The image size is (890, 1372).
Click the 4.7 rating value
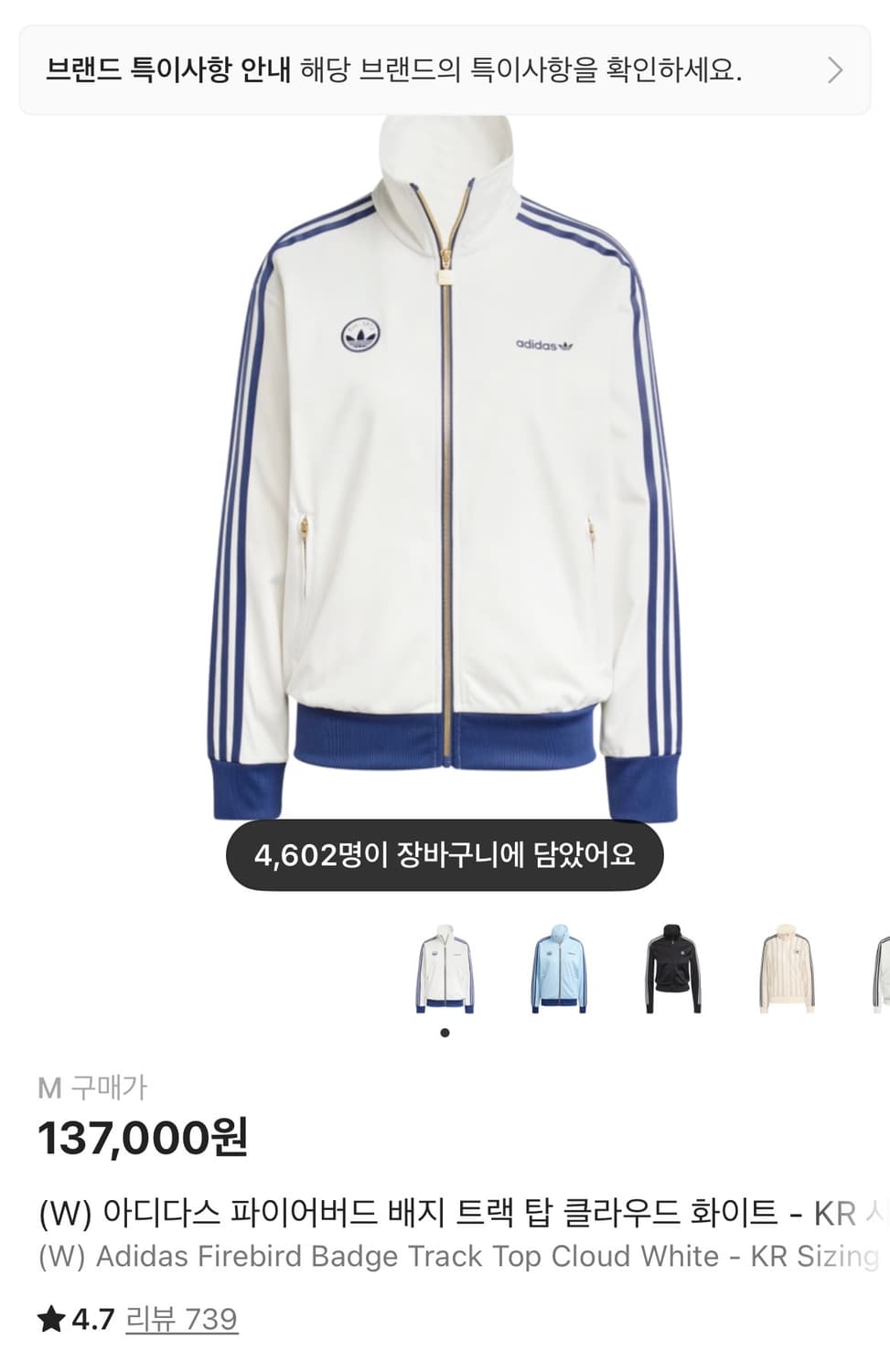pyautogui.click(x=90, y=1321)
